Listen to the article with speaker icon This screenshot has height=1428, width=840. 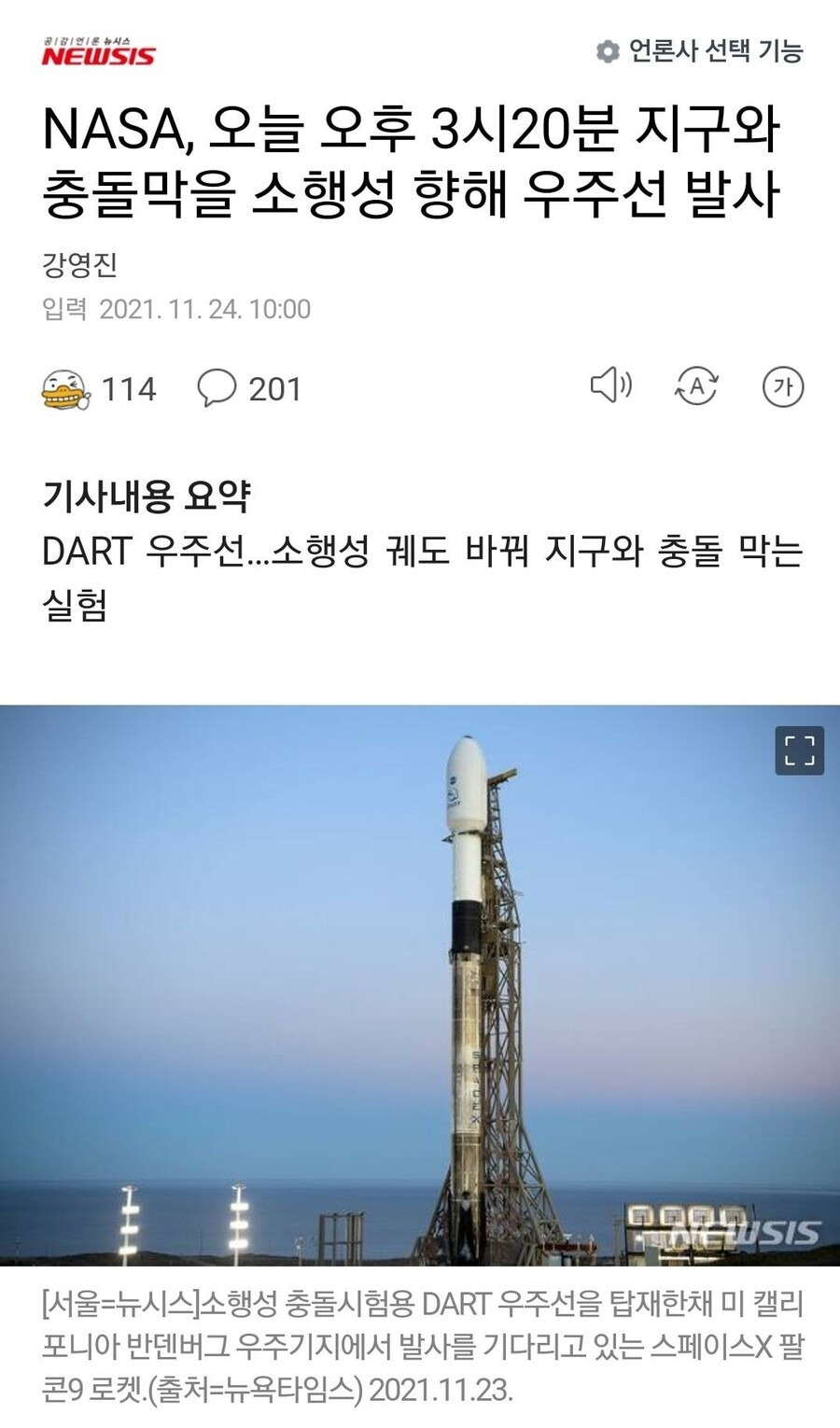[x=611, y=385]
